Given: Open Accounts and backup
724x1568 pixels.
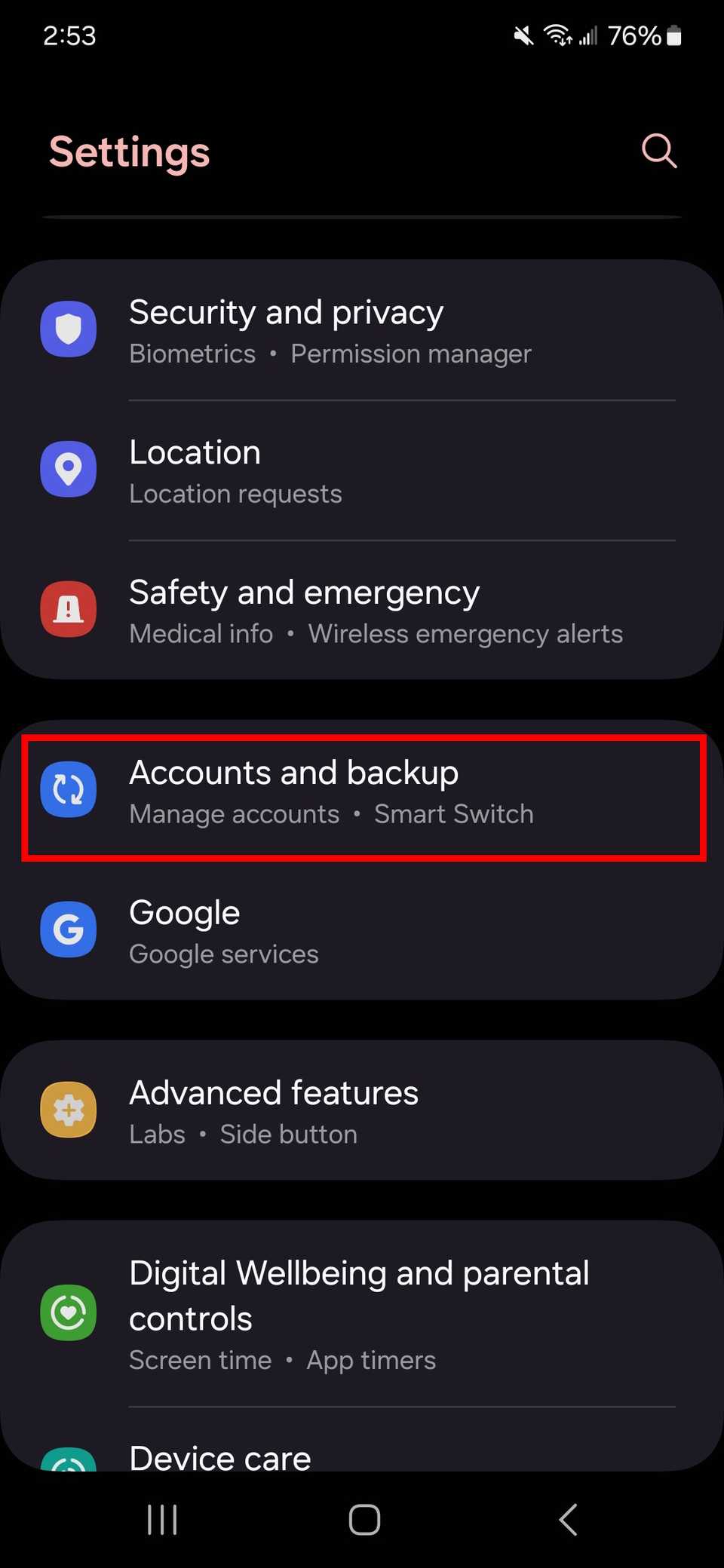Looking at the screenshot, I should pyautogui.click(x=362, y=792).
